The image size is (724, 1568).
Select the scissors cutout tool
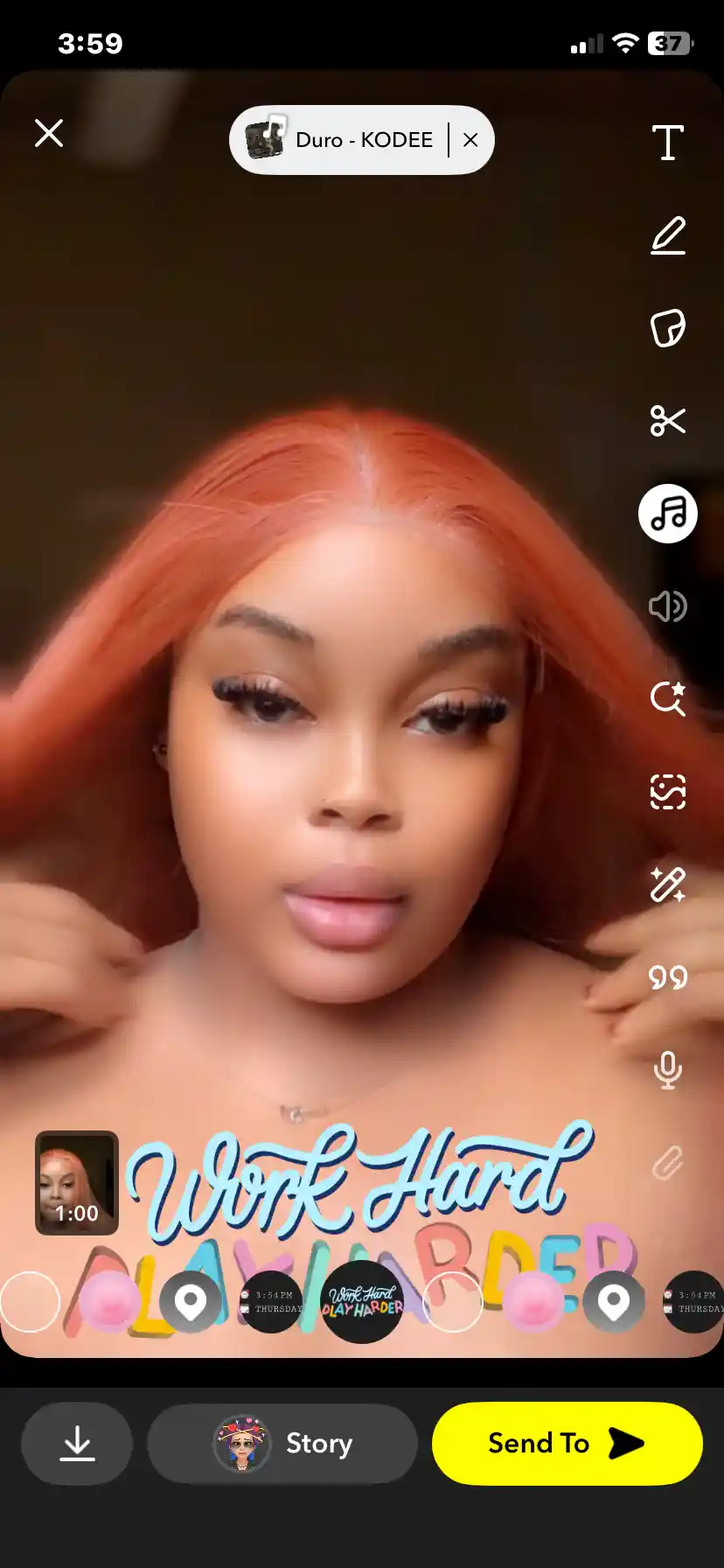point(668,421)
